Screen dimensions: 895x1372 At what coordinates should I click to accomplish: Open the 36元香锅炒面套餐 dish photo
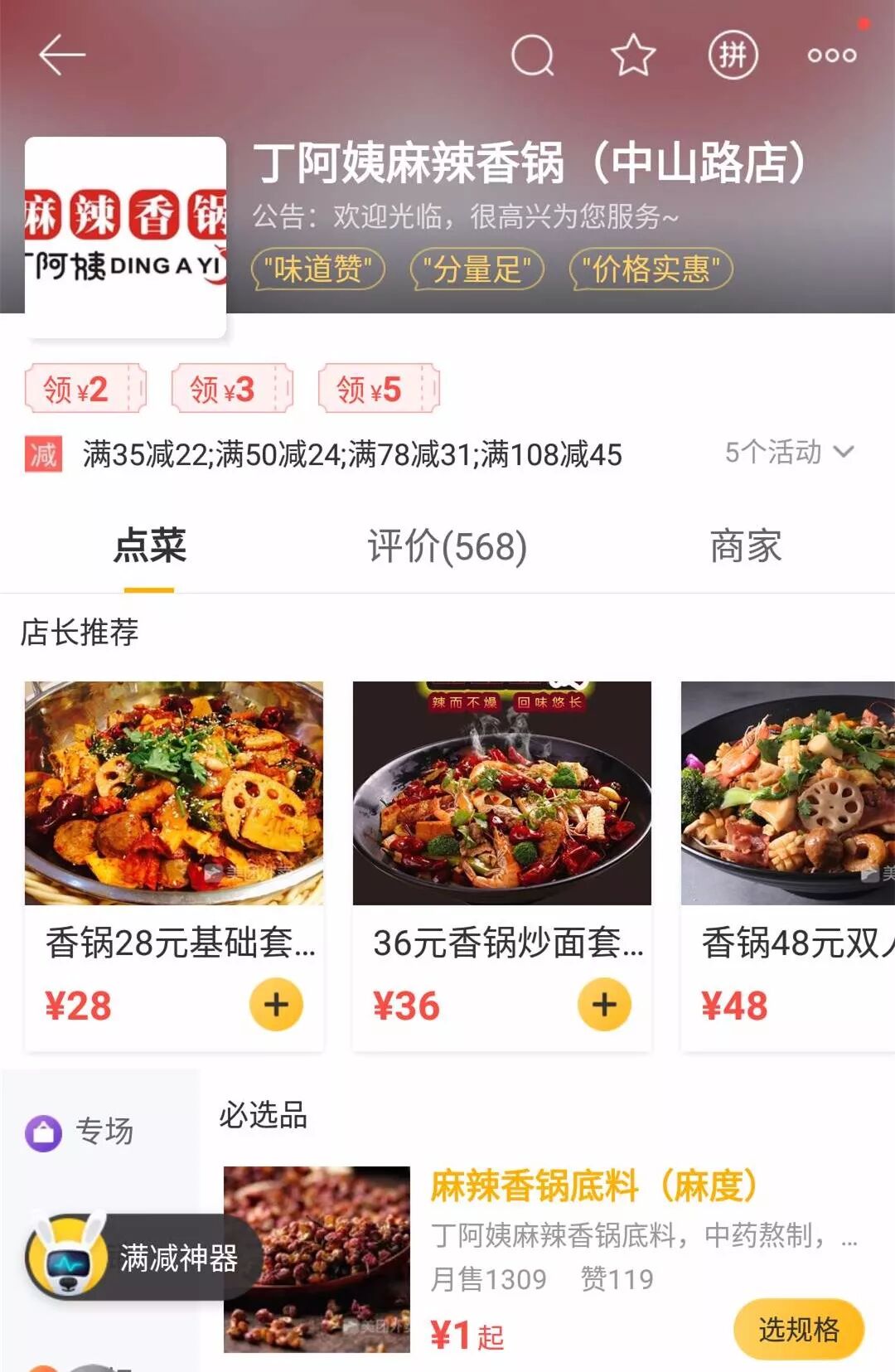click(501, 793)
